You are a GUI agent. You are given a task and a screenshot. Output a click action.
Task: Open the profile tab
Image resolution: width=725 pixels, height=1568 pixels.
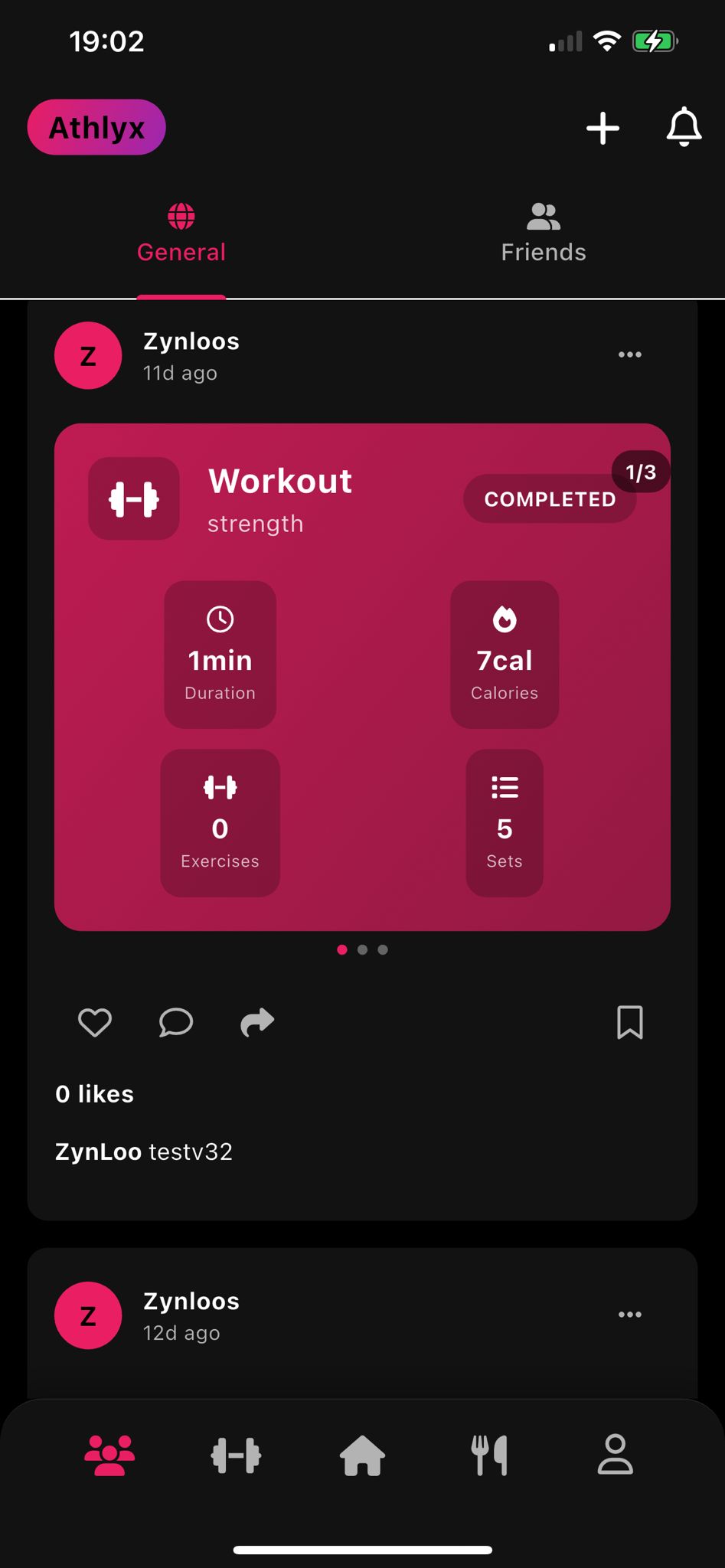615,1455
